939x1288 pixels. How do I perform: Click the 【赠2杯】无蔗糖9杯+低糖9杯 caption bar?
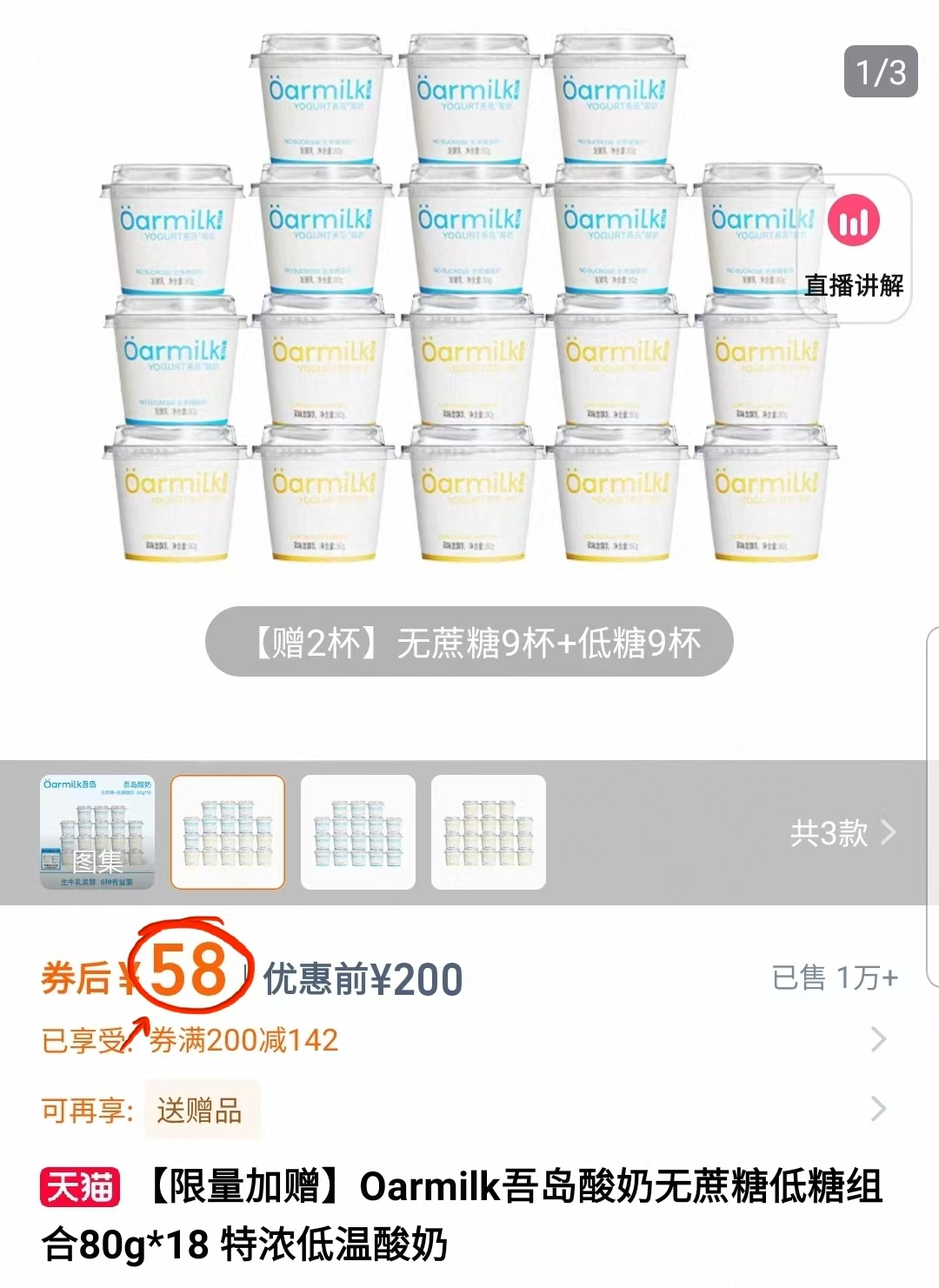pos(469,642)
